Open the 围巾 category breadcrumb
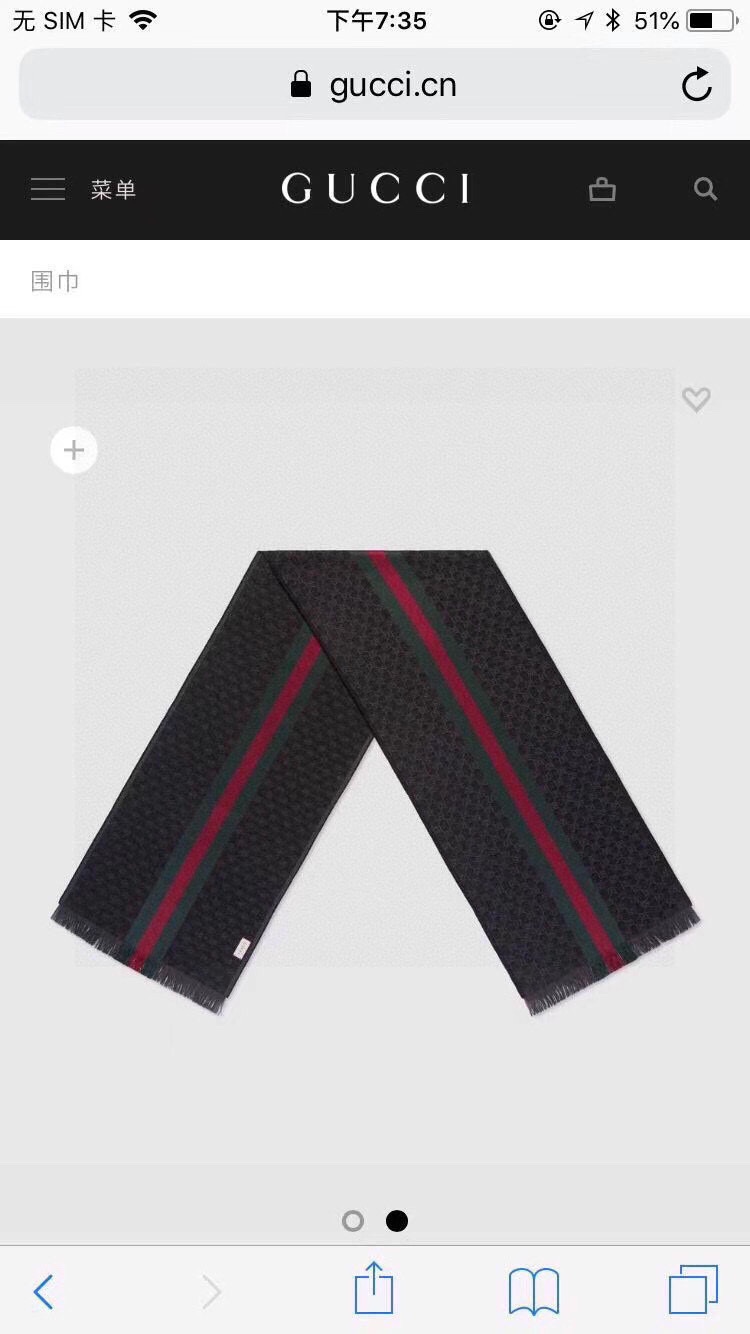Viewport: 750px width, 1334px height. (x=55, y=281)
